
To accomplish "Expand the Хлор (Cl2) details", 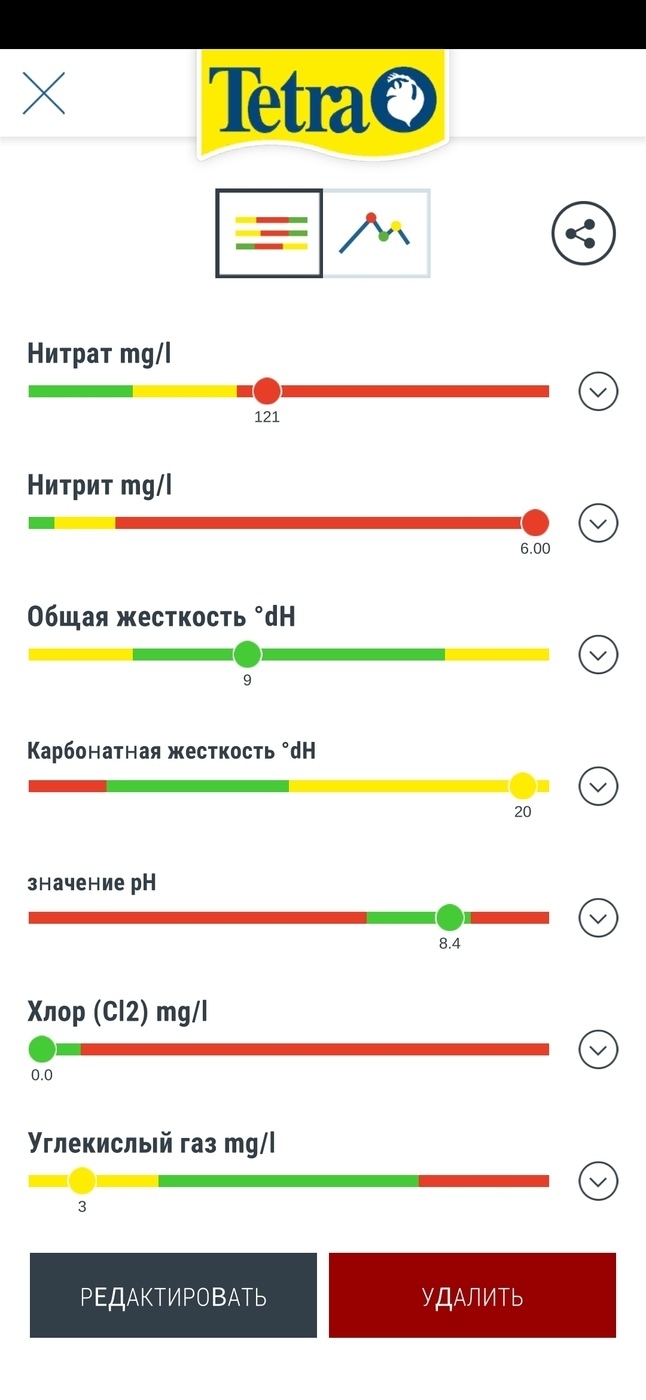I will [598, 1050].
